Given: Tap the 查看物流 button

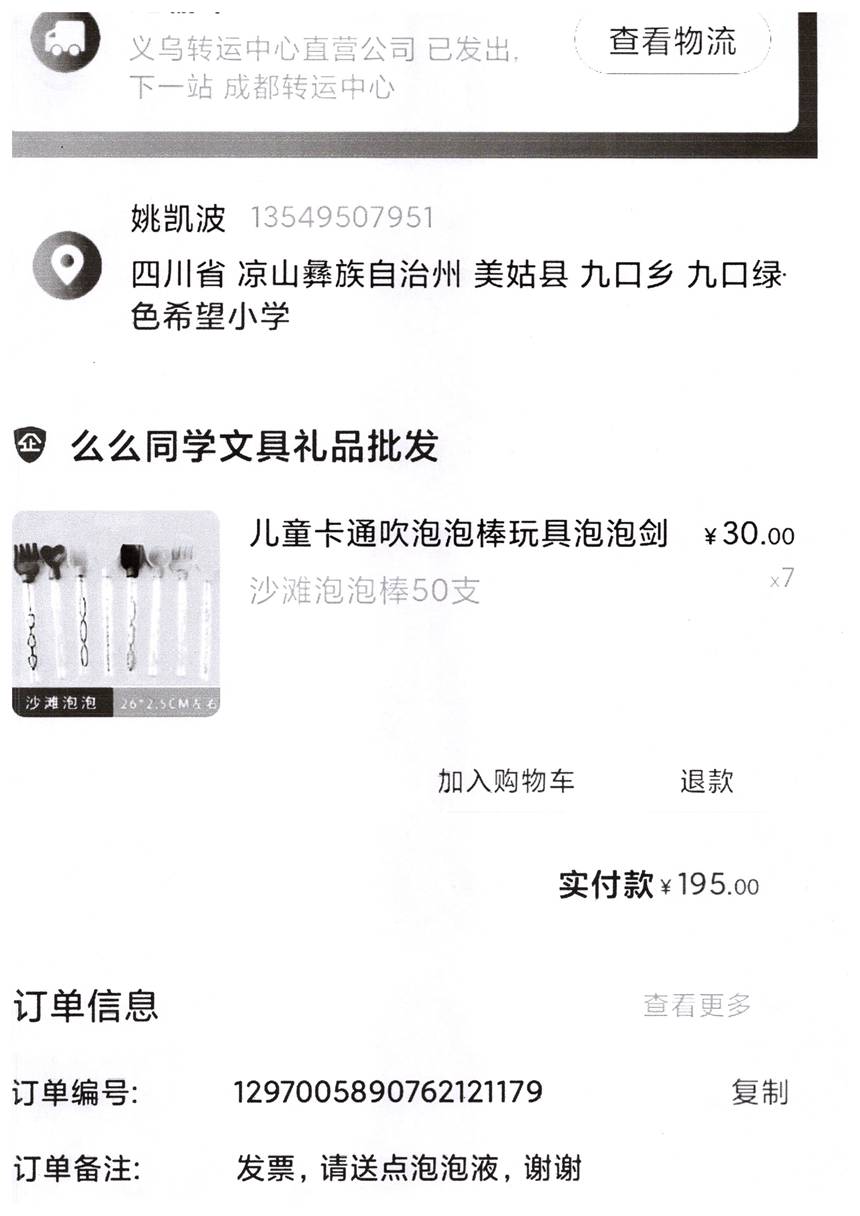Looking at the screenshot, I should [672, 41].
